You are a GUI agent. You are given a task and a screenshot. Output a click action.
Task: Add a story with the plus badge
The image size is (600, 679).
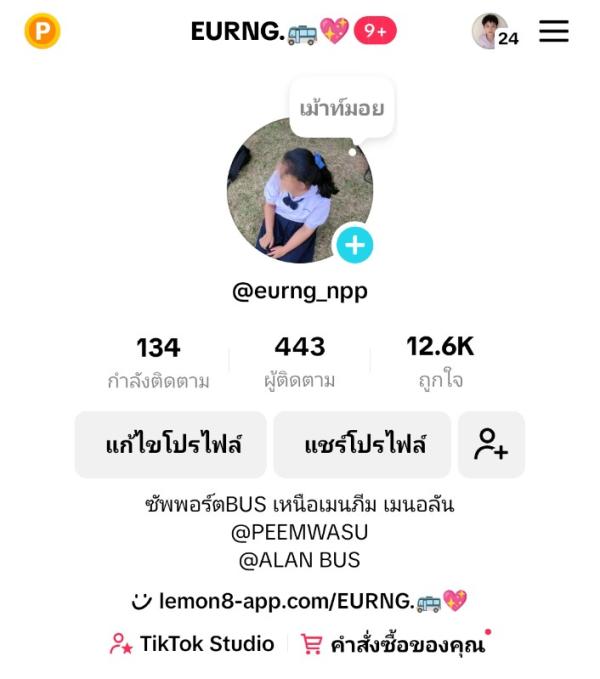(354, 245)
